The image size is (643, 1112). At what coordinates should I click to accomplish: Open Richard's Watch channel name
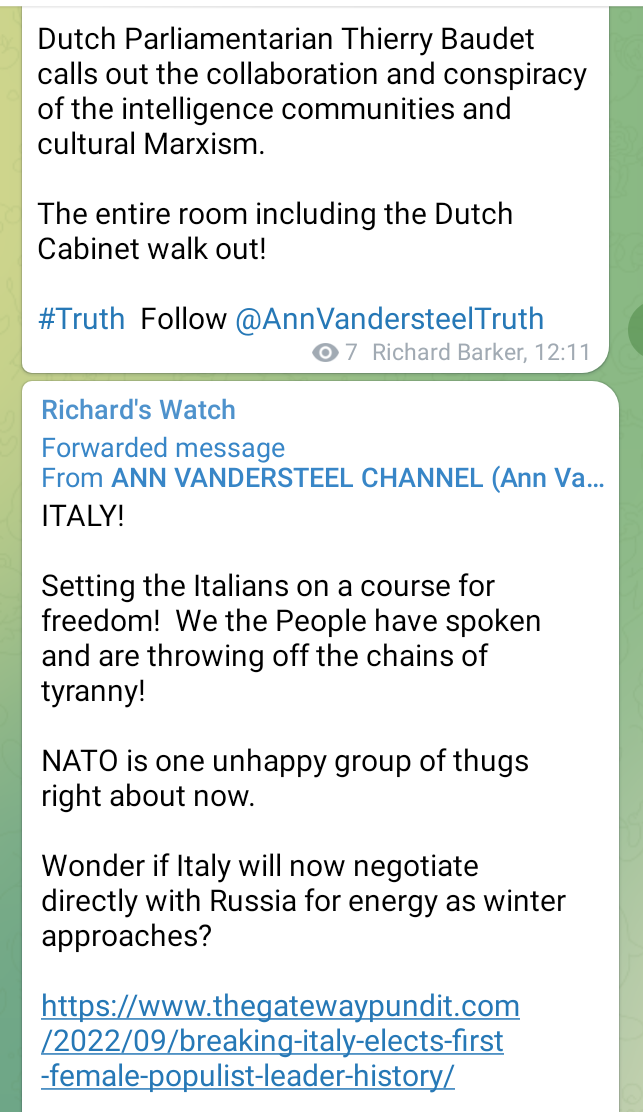click(x=138, y=410)
